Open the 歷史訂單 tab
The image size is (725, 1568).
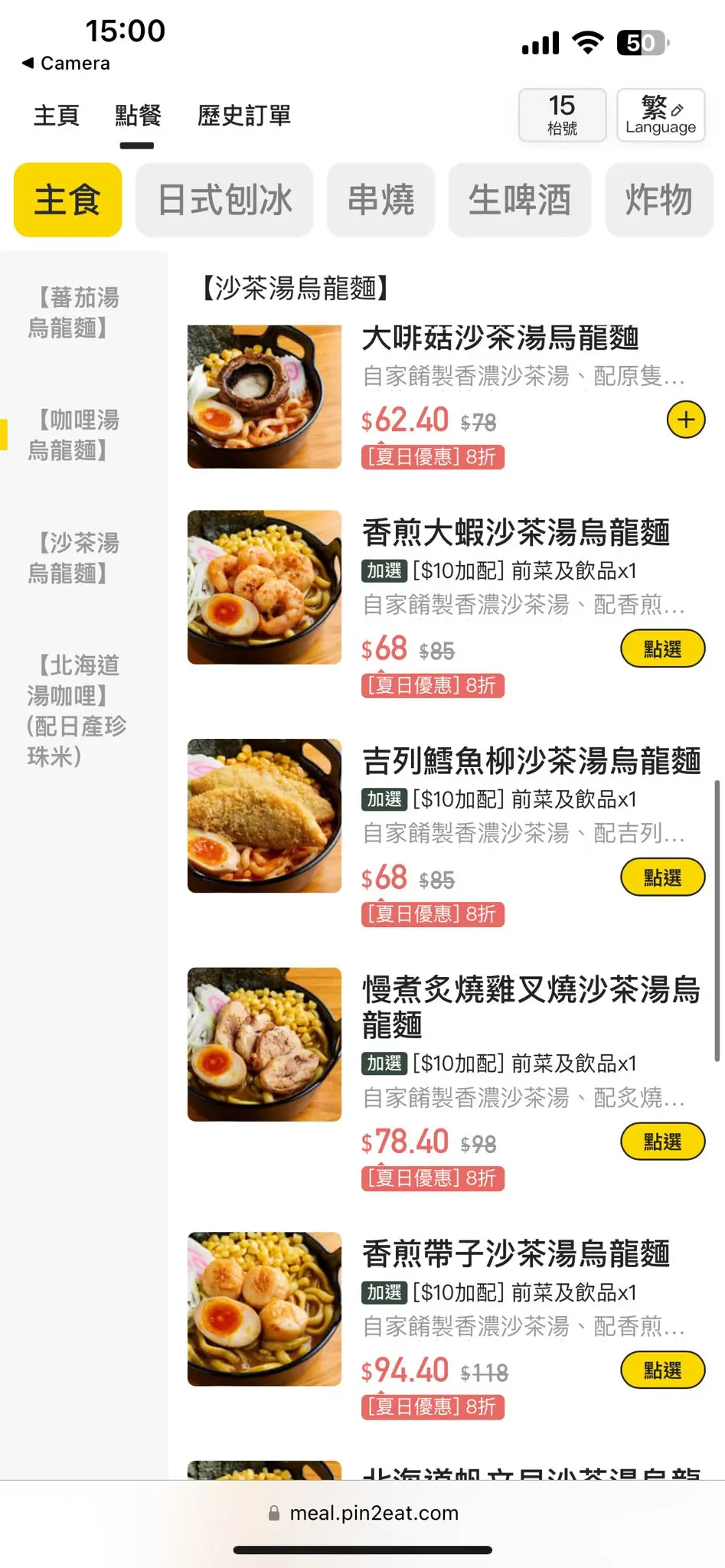(244, 116)
